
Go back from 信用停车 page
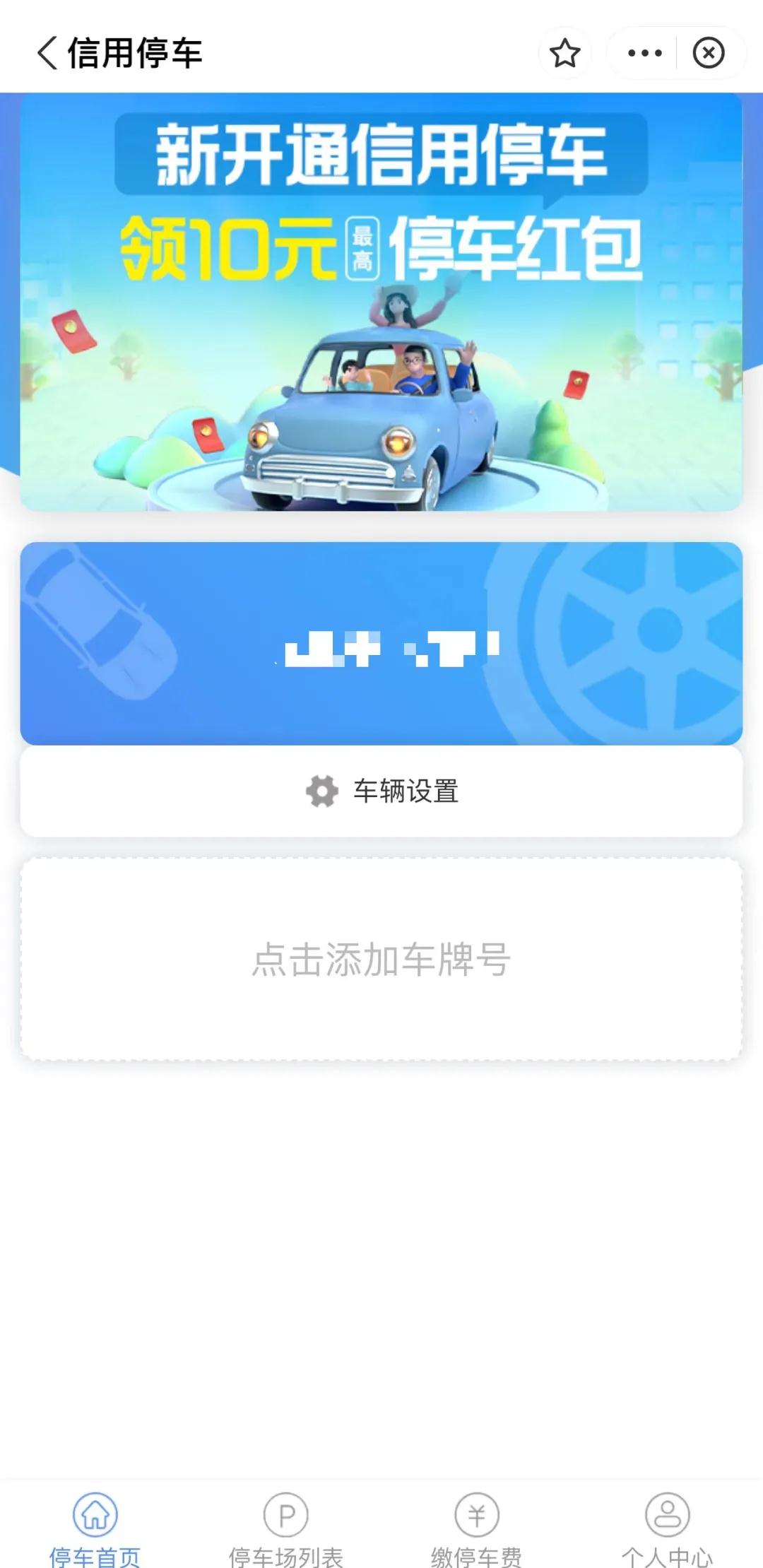[x=48, y=54]
